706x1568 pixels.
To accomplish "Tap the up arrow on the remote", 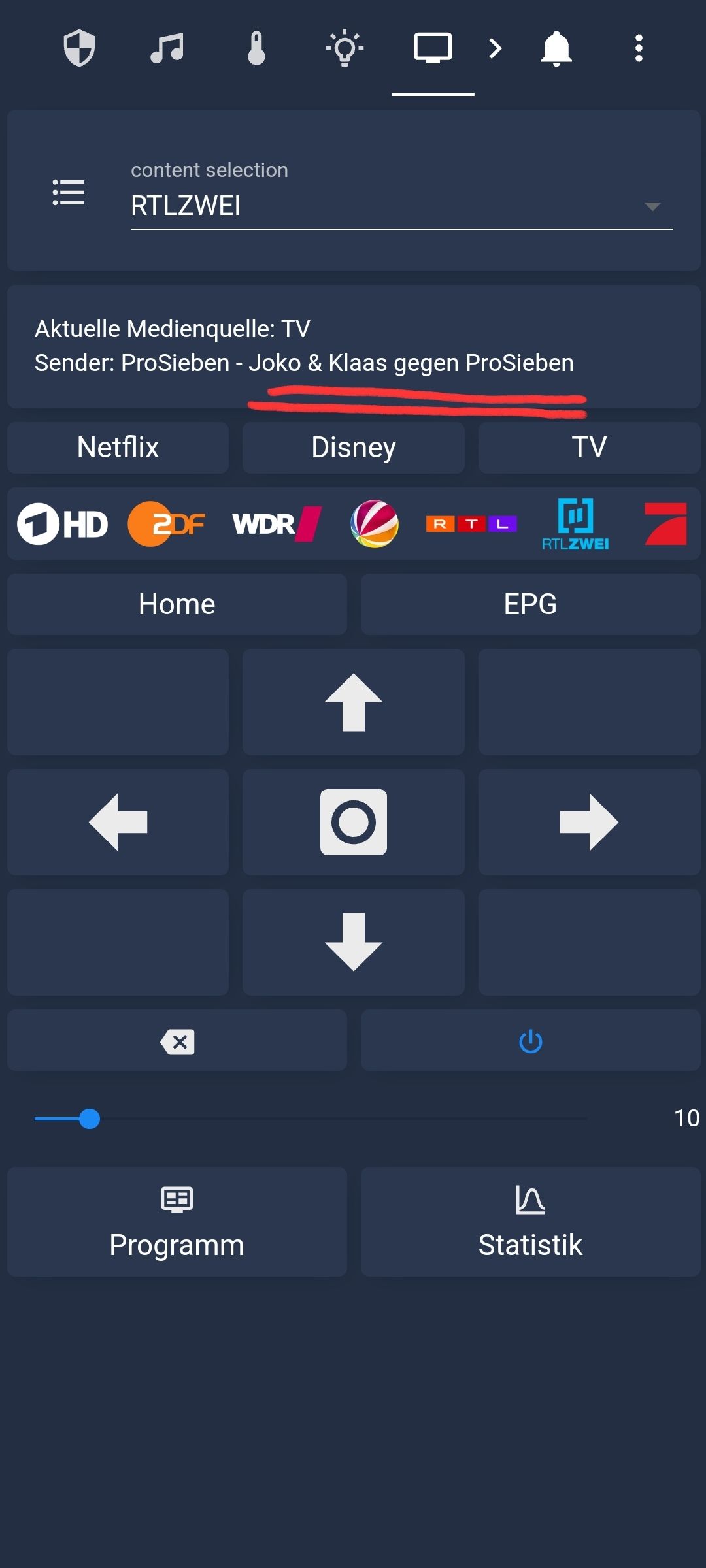I will click(353, 702).
